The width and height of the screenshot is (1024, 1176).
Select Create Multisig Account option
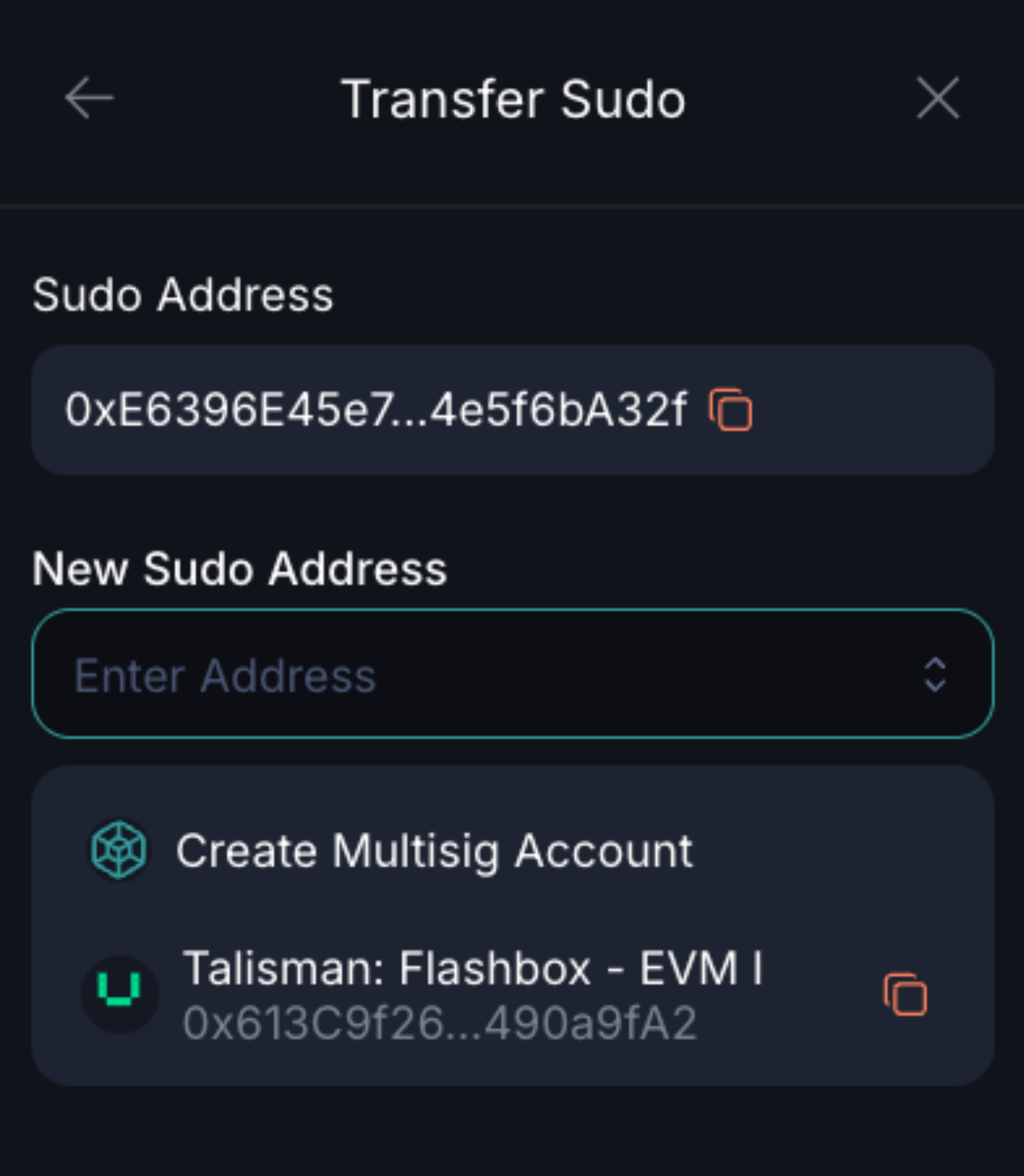(434, 851)
